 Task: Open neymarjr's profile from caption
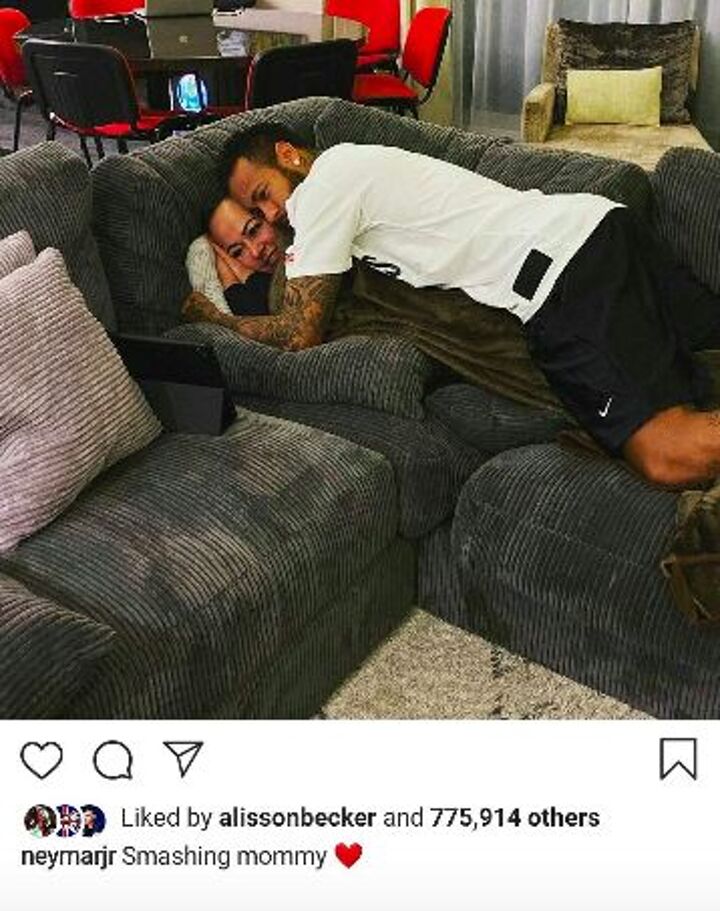pyautogui.click(x=68, y=857)
